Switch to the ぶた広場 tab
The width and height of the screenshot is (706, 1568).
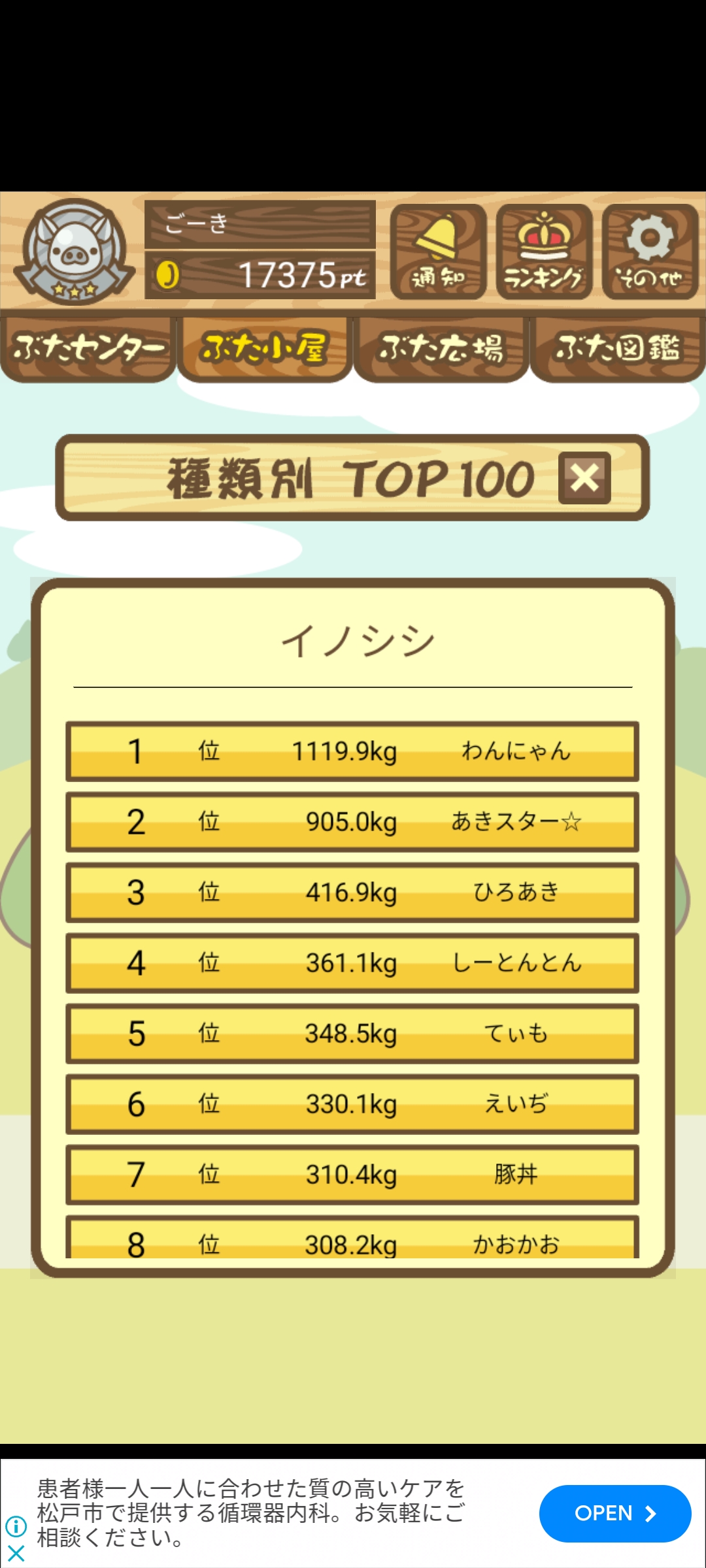tap(441, 348)
